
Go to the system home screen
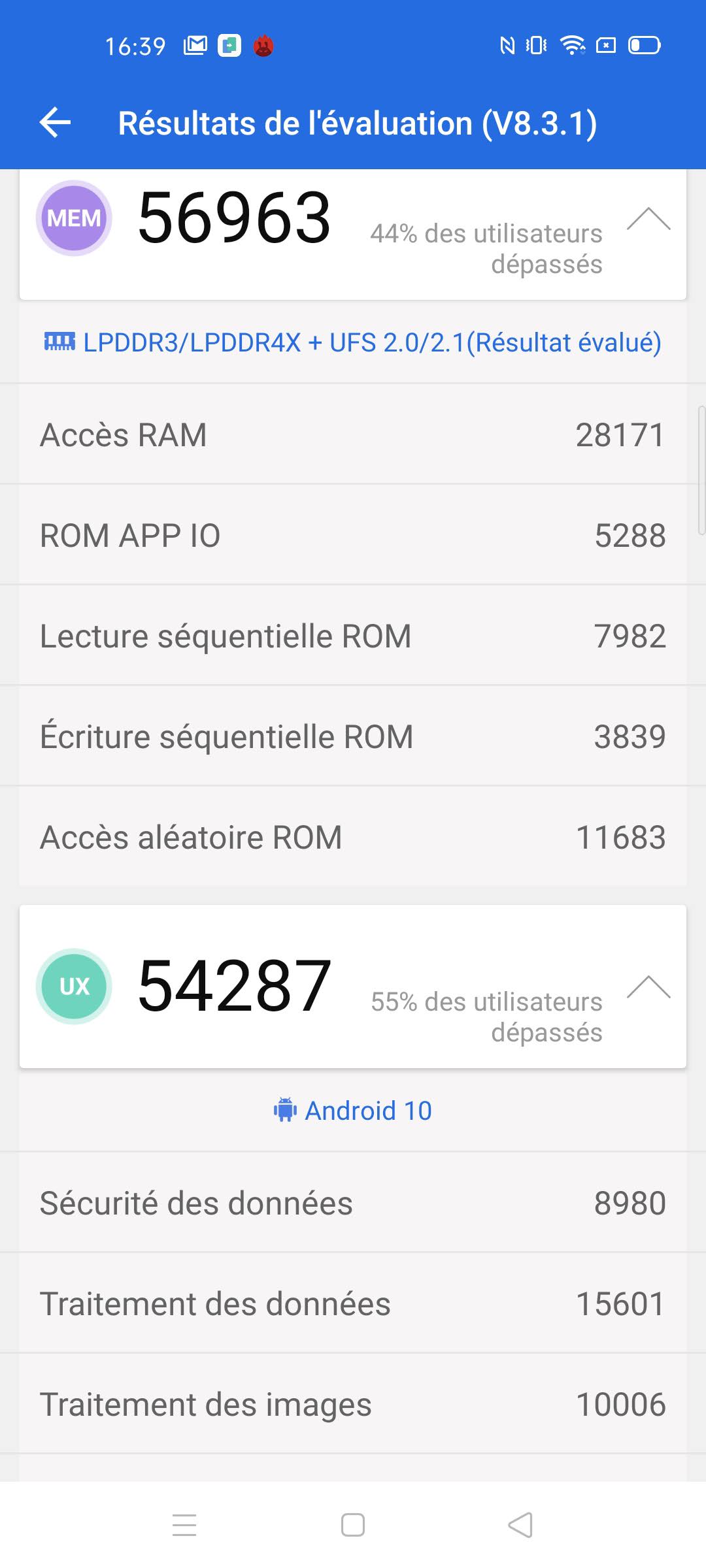coord(353,1525)
